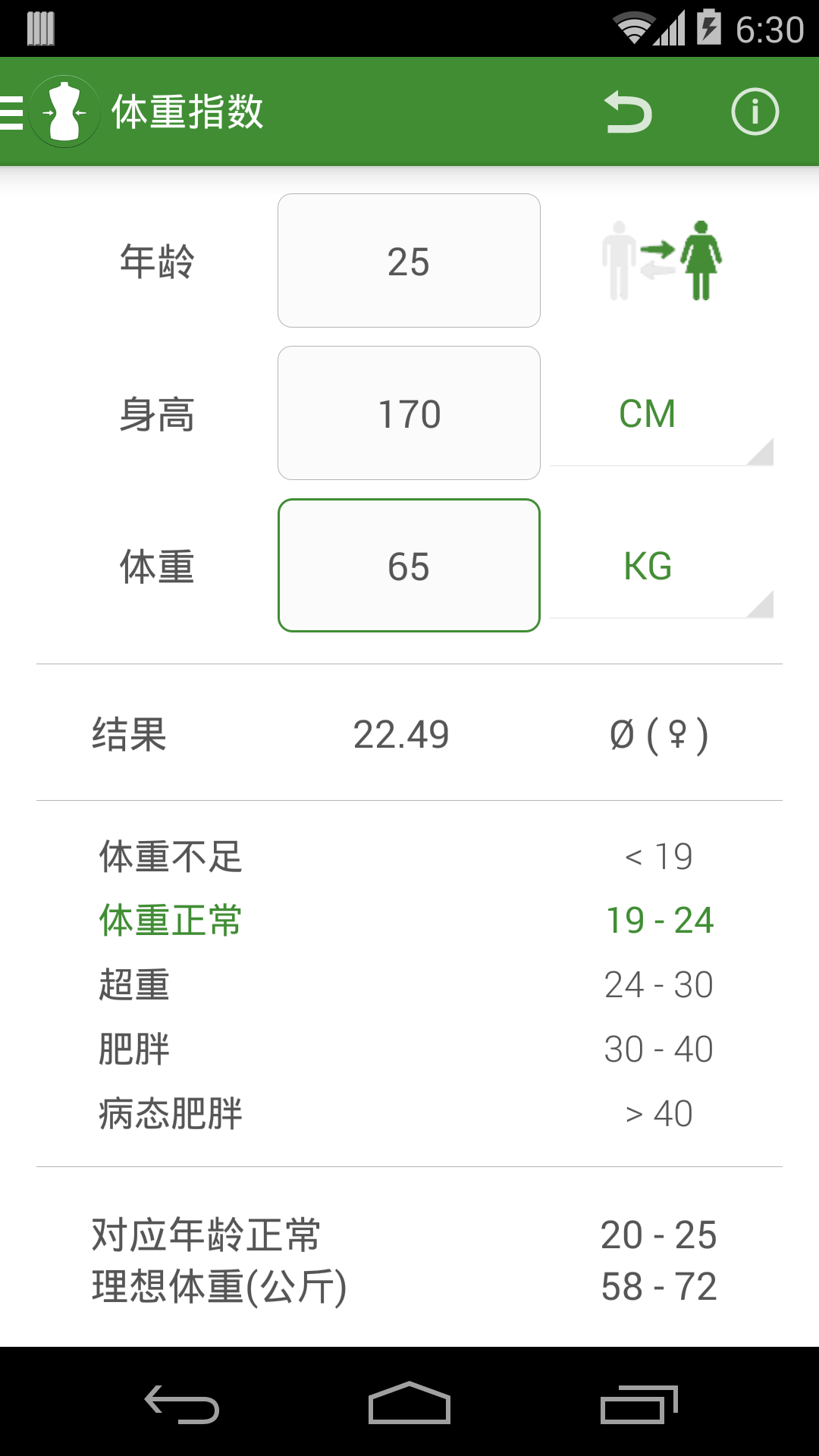Edit the age field showing 25
The image size is (819, 1456).
pyautogui.click(x=409, y=261)
